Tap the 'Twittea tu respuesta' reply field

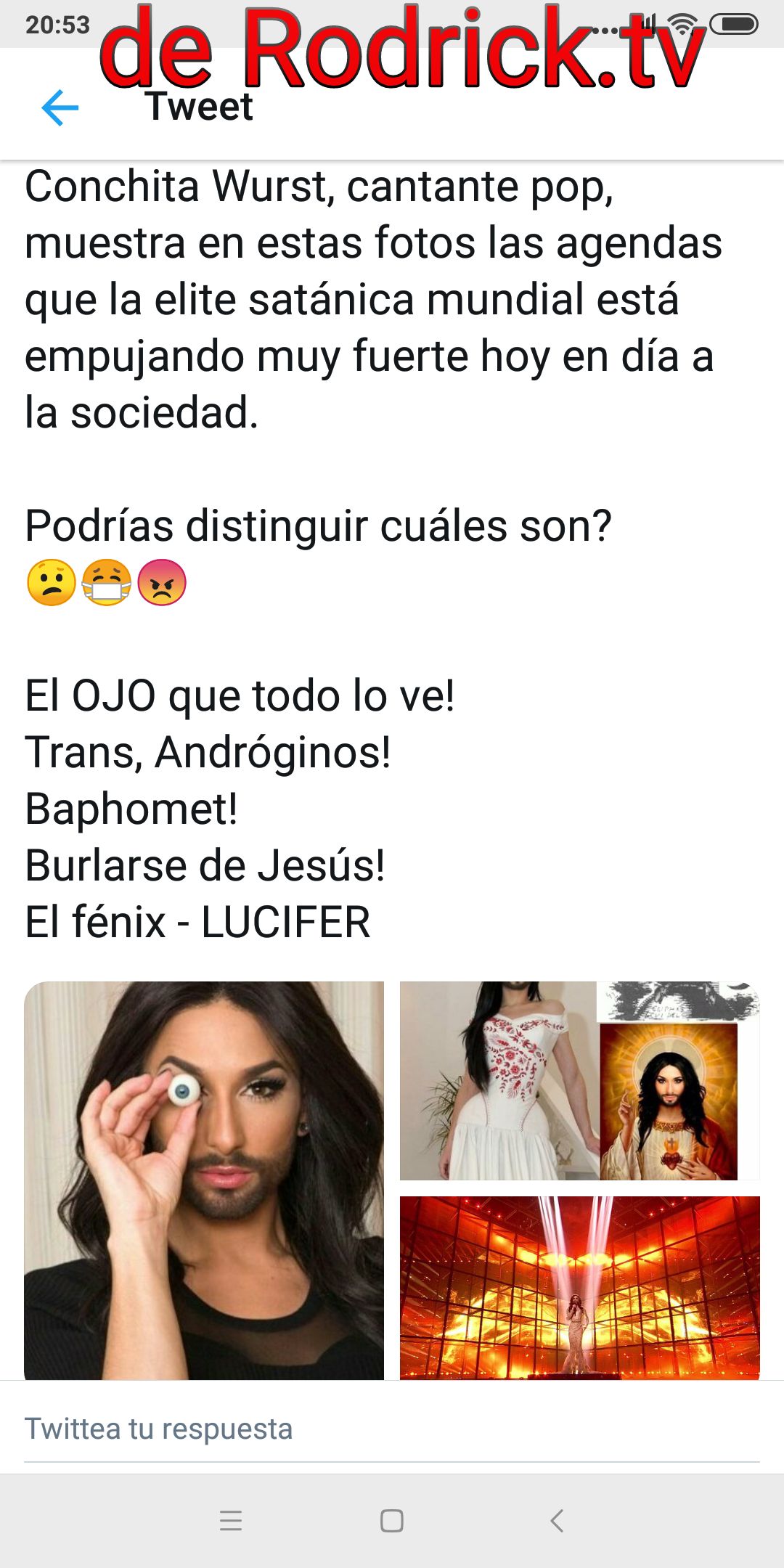(x=392, y=1429)
